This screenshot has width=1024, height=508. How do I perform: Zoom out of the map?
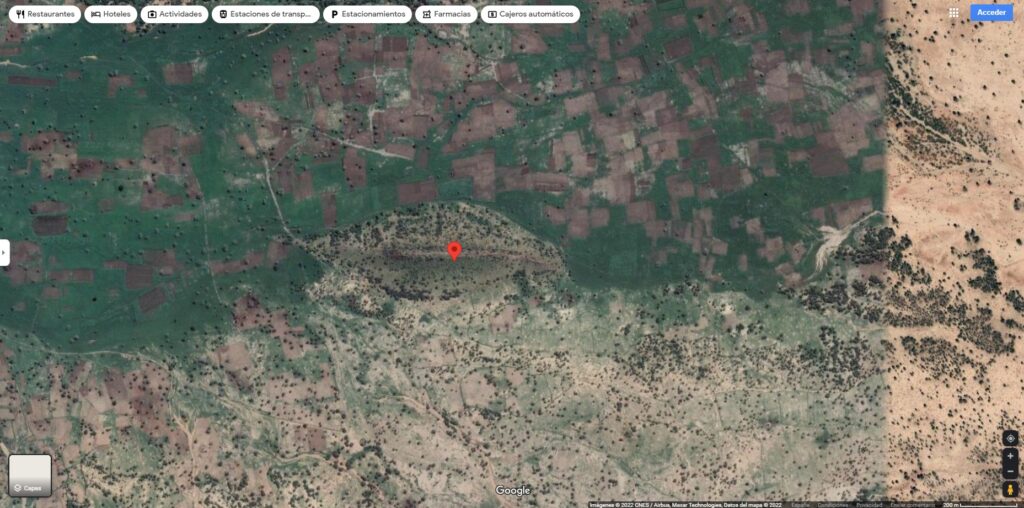click(1010, 471)
